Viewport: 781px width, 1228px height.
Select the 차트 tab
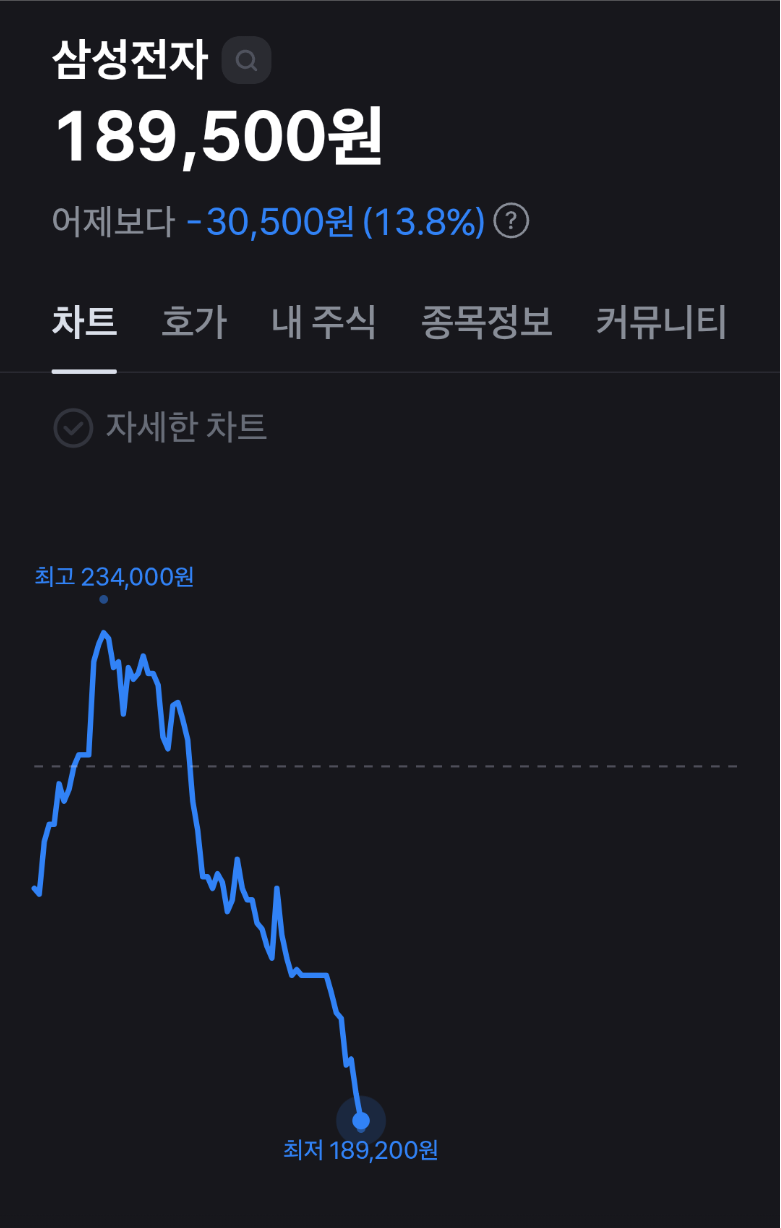tap(84, 322)
